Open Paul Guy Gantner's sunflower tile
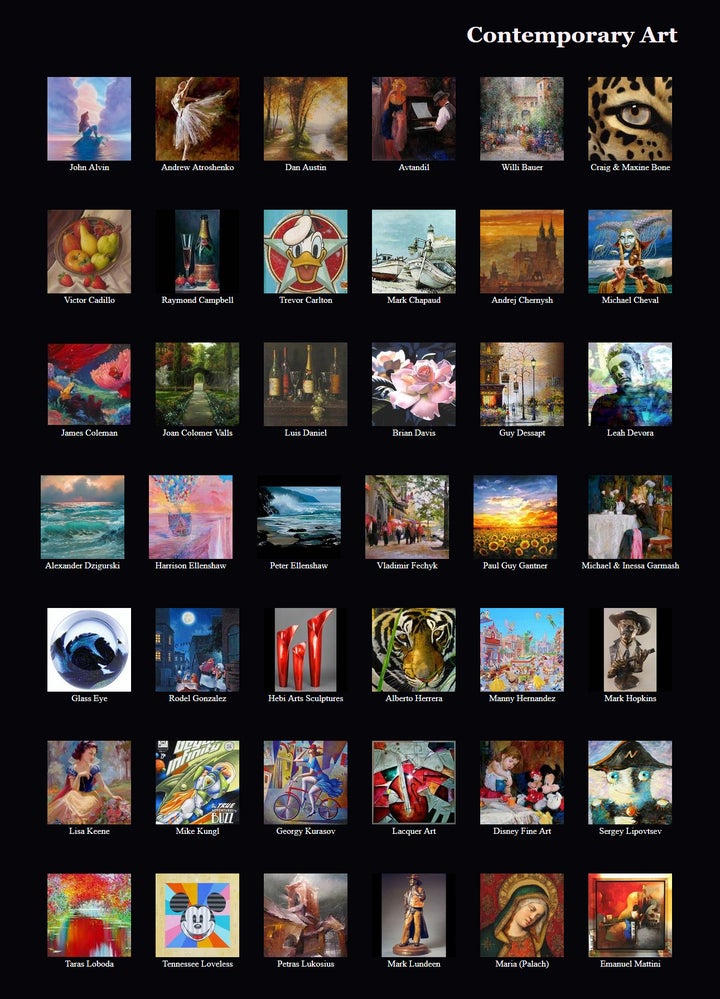The width and height of the screenshot is (720, 999). point(515,517)
